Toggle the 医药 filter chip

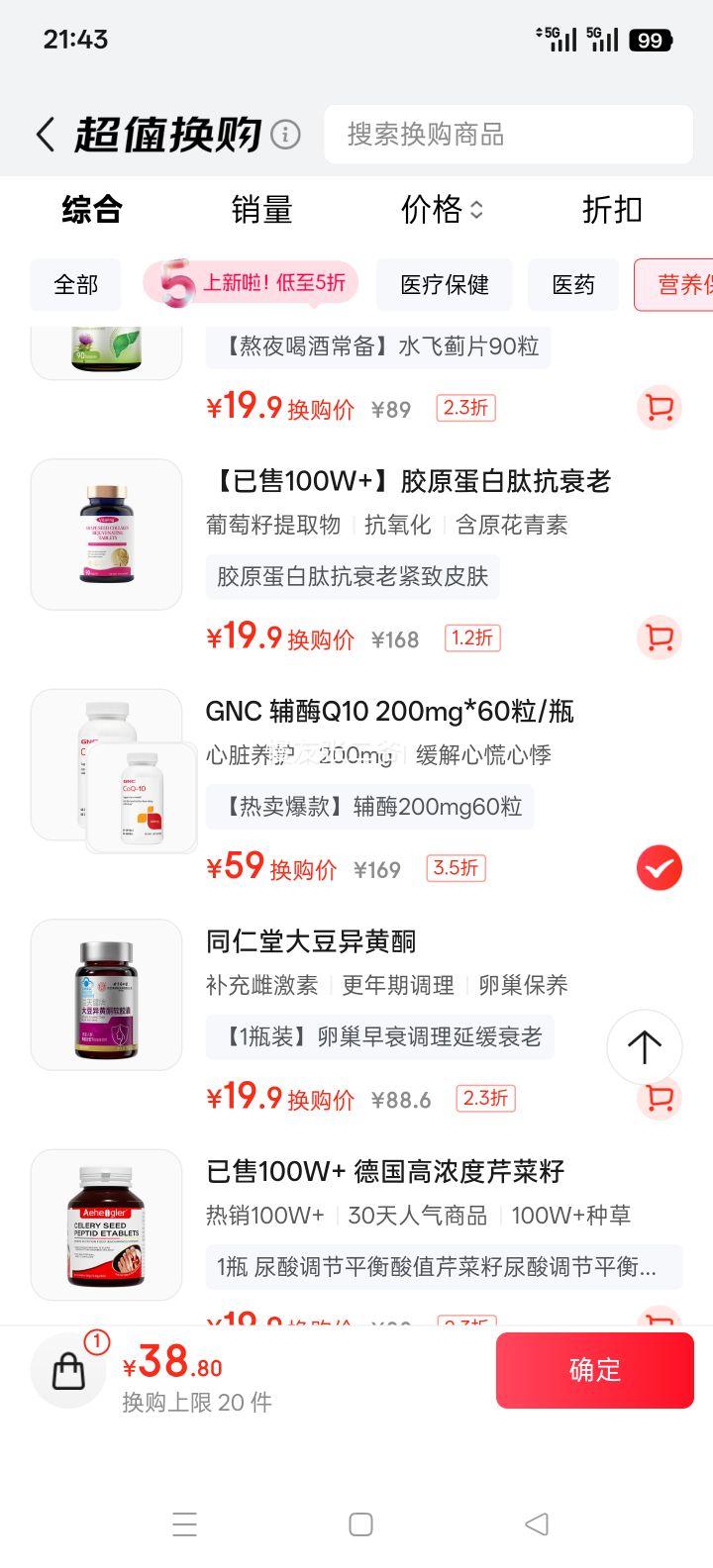click(x=572, y=284)
